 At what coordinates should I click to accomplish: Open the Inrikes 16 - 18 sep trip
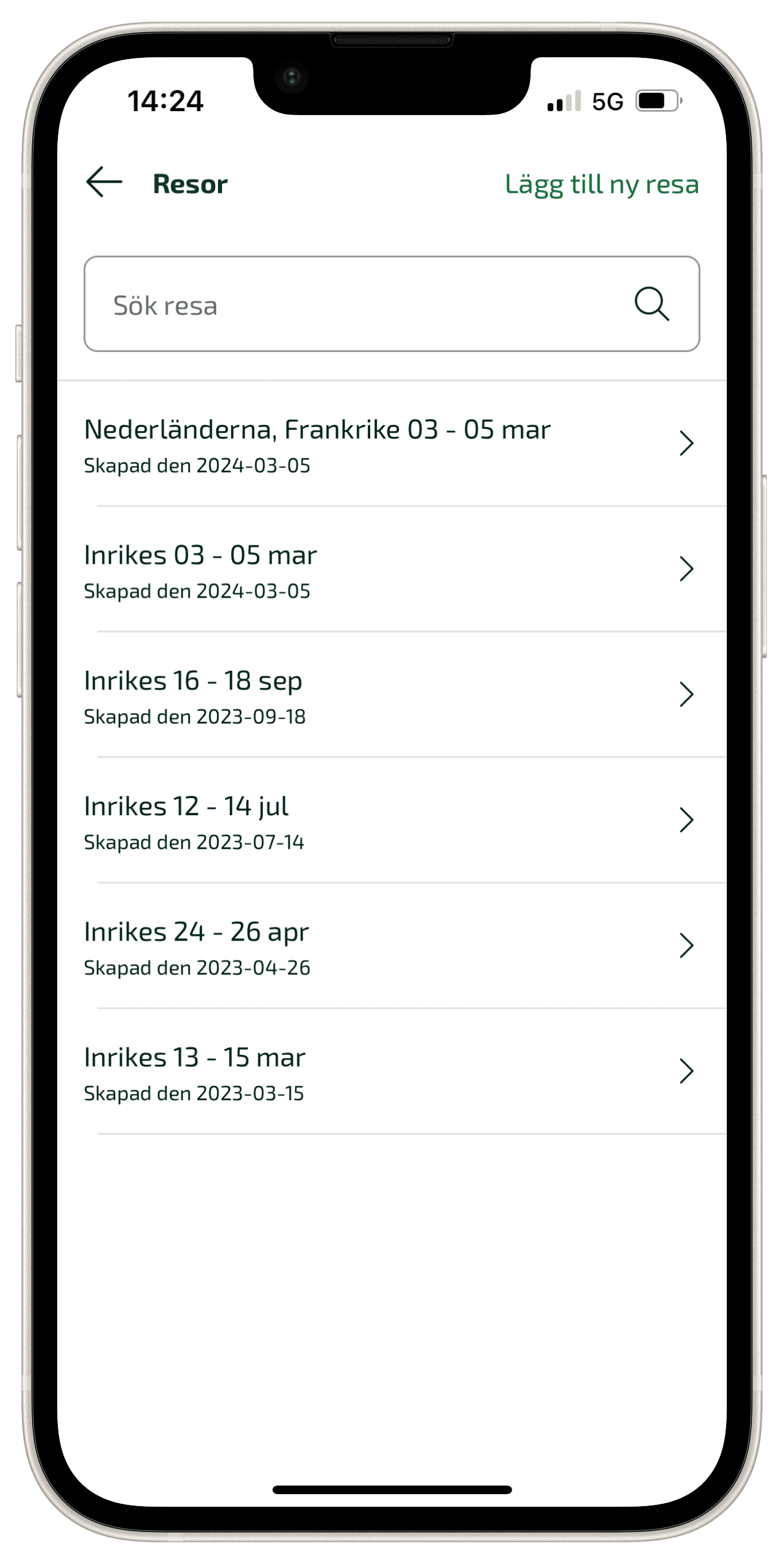[x=391, y=695]
